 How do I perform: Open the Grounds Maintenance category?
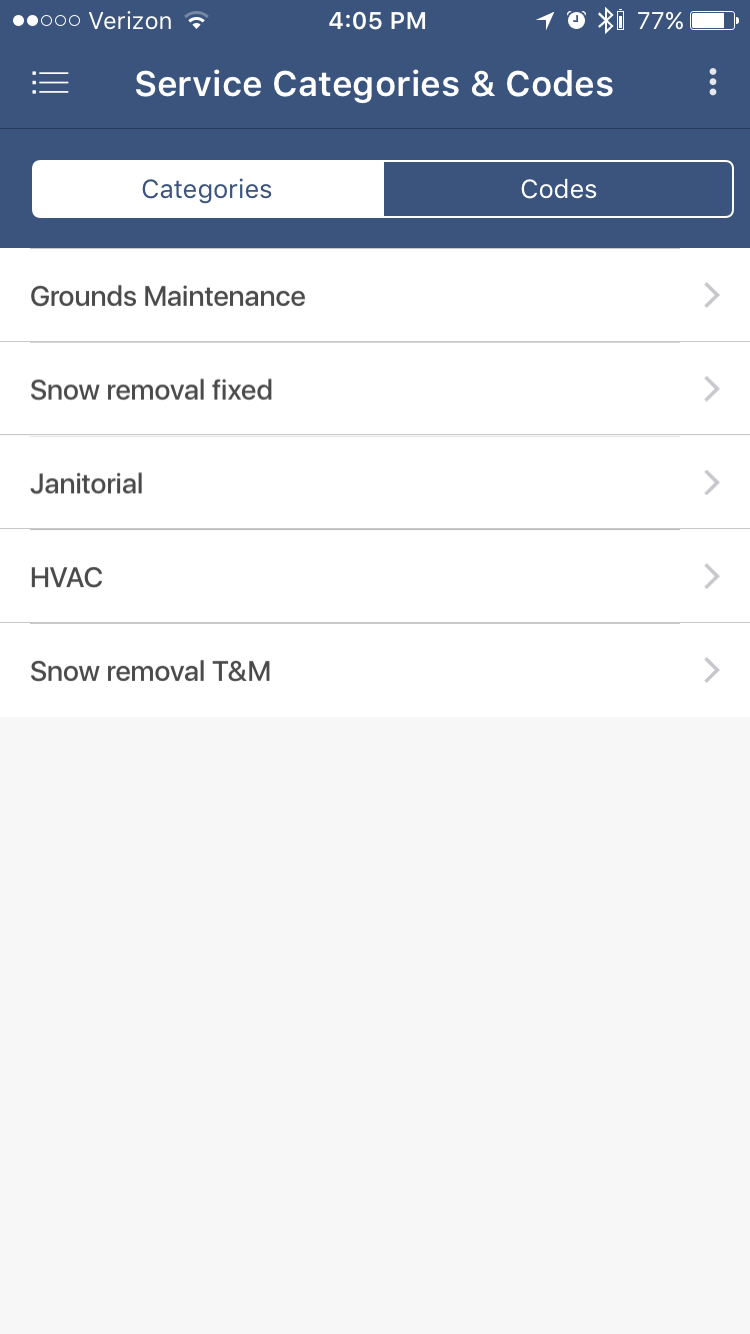375,296
